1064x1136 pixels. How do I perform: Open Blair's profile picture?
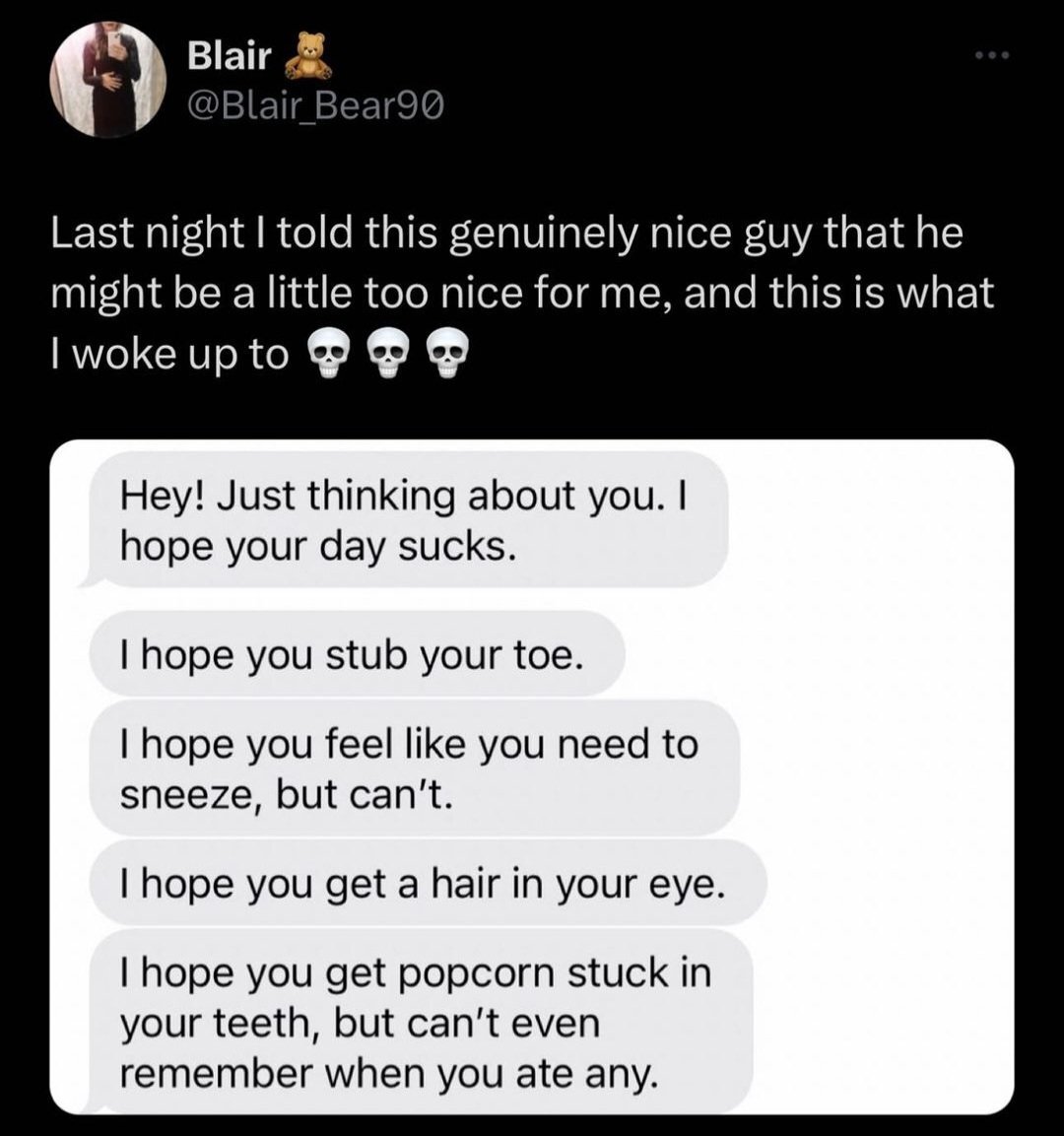coord(110,79)
